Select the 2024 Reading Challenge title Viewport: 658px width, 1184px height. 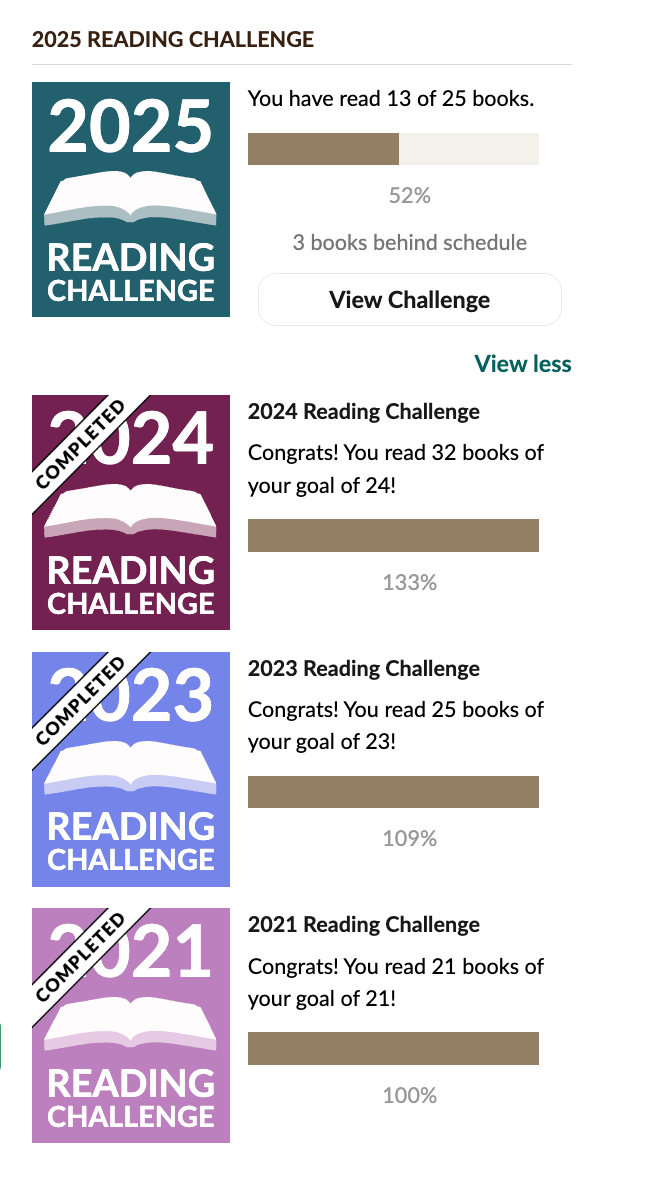[x=364, y=411]
